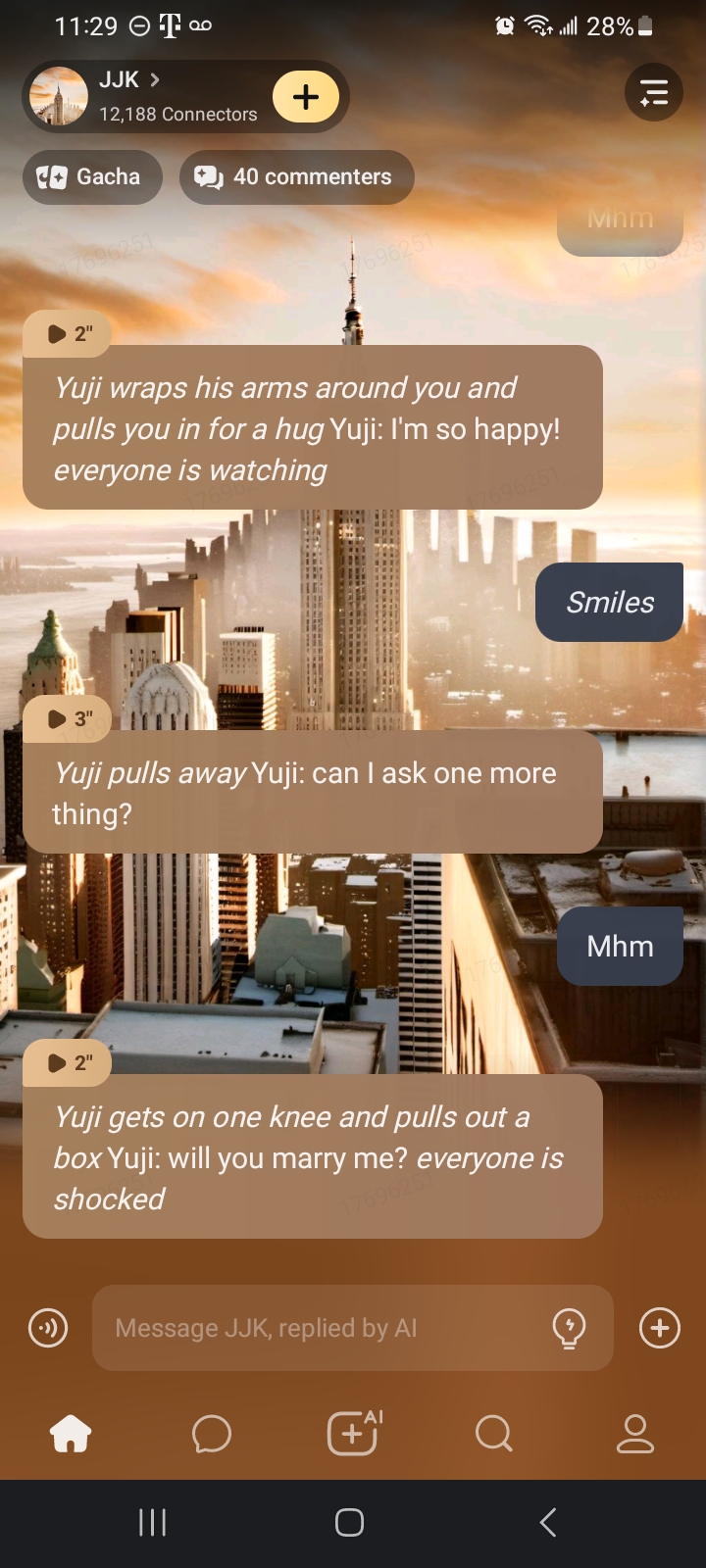Screen dimensions: 706x1568
Task: Get reply suggestions via the lightbulb icon
Action: [x=570, y=1329]
